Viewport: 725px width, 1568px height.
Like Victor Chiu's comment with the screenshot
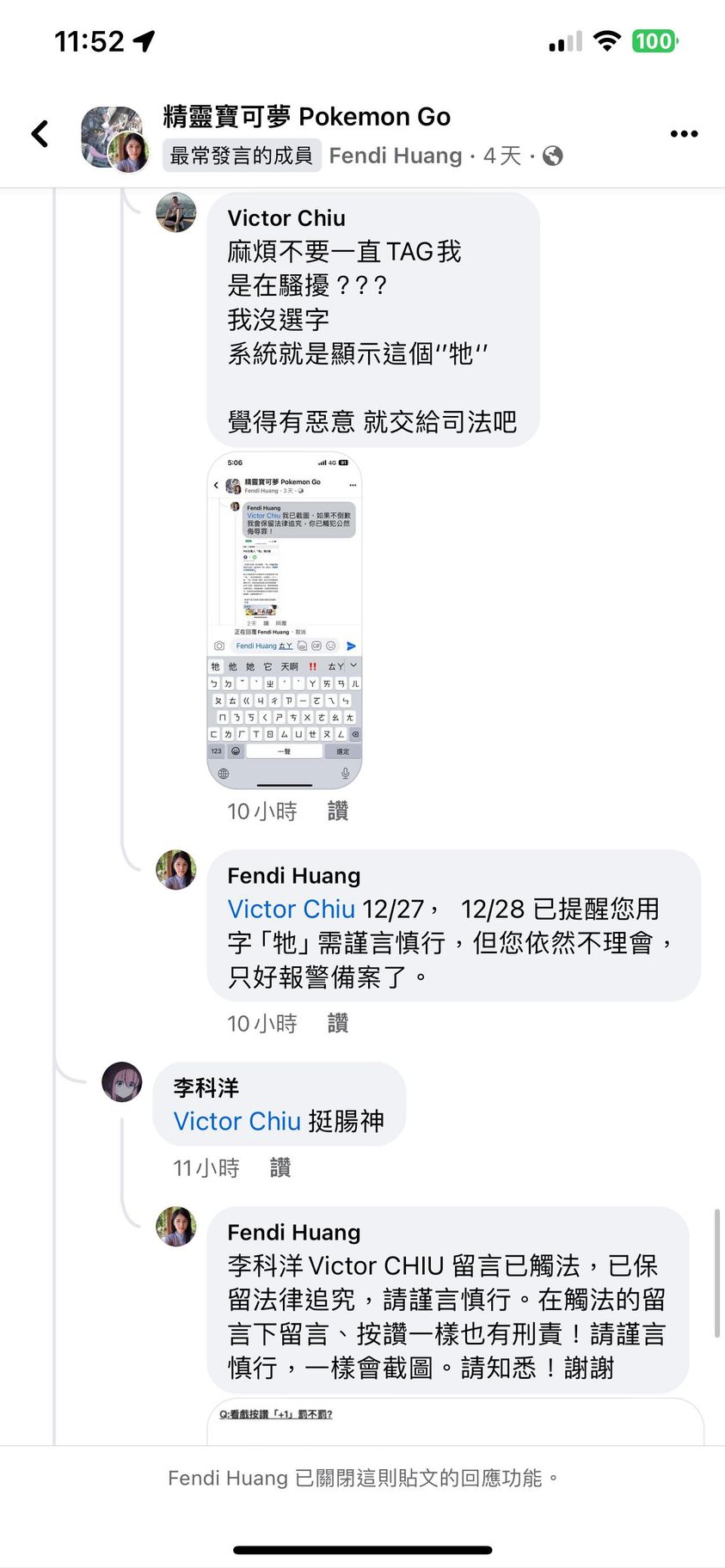(x=338, y=811)
